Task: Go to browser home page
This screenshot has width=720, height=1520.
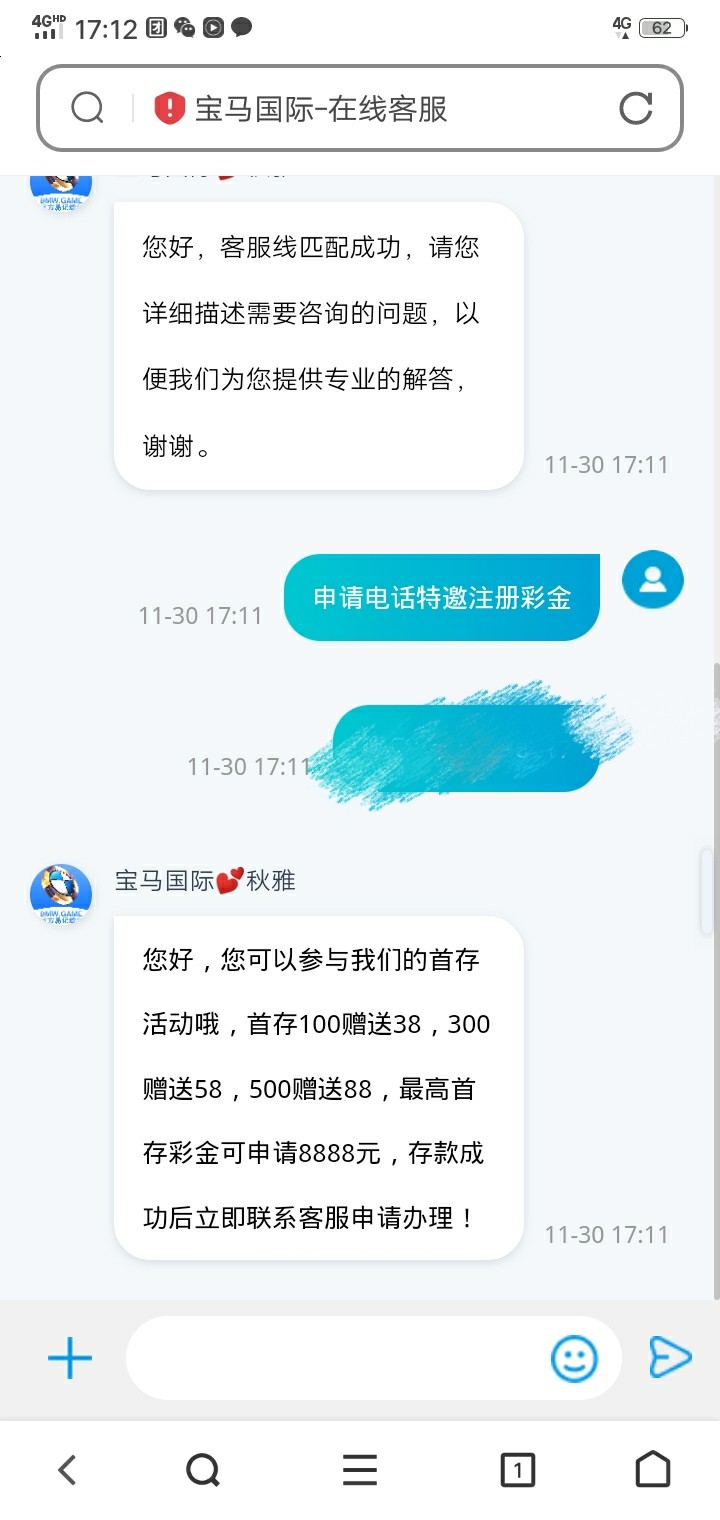Action: point(653,1470)
